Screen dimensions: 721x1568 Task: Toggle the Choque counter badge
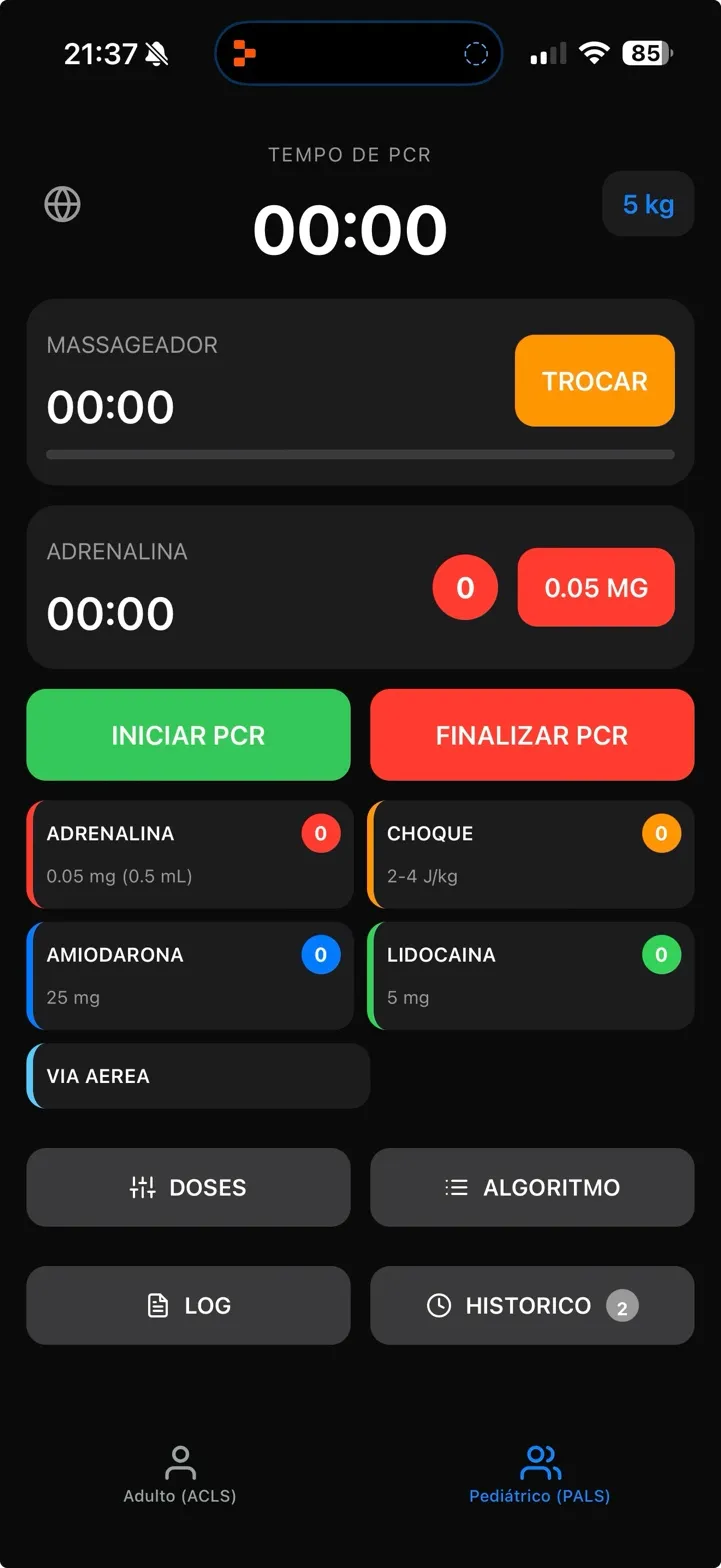[661, 833]
